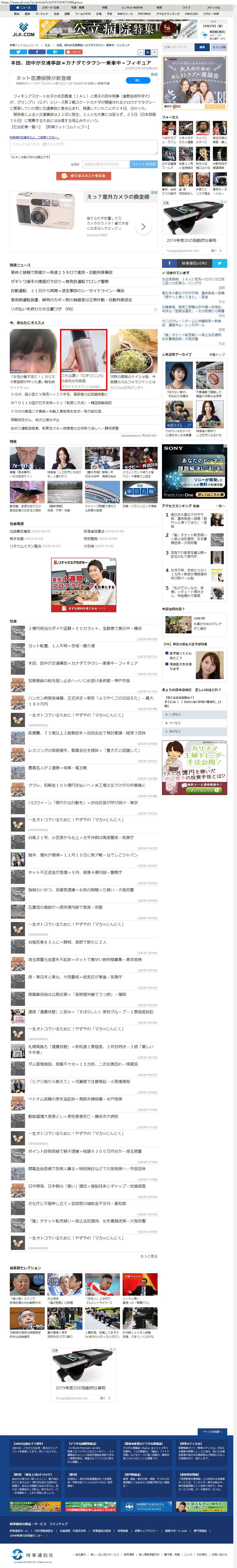The image size is (237, 1568).
Task: Send comment with コメントを送信 button
Action: pyautogui.click(x=144, y=164)
